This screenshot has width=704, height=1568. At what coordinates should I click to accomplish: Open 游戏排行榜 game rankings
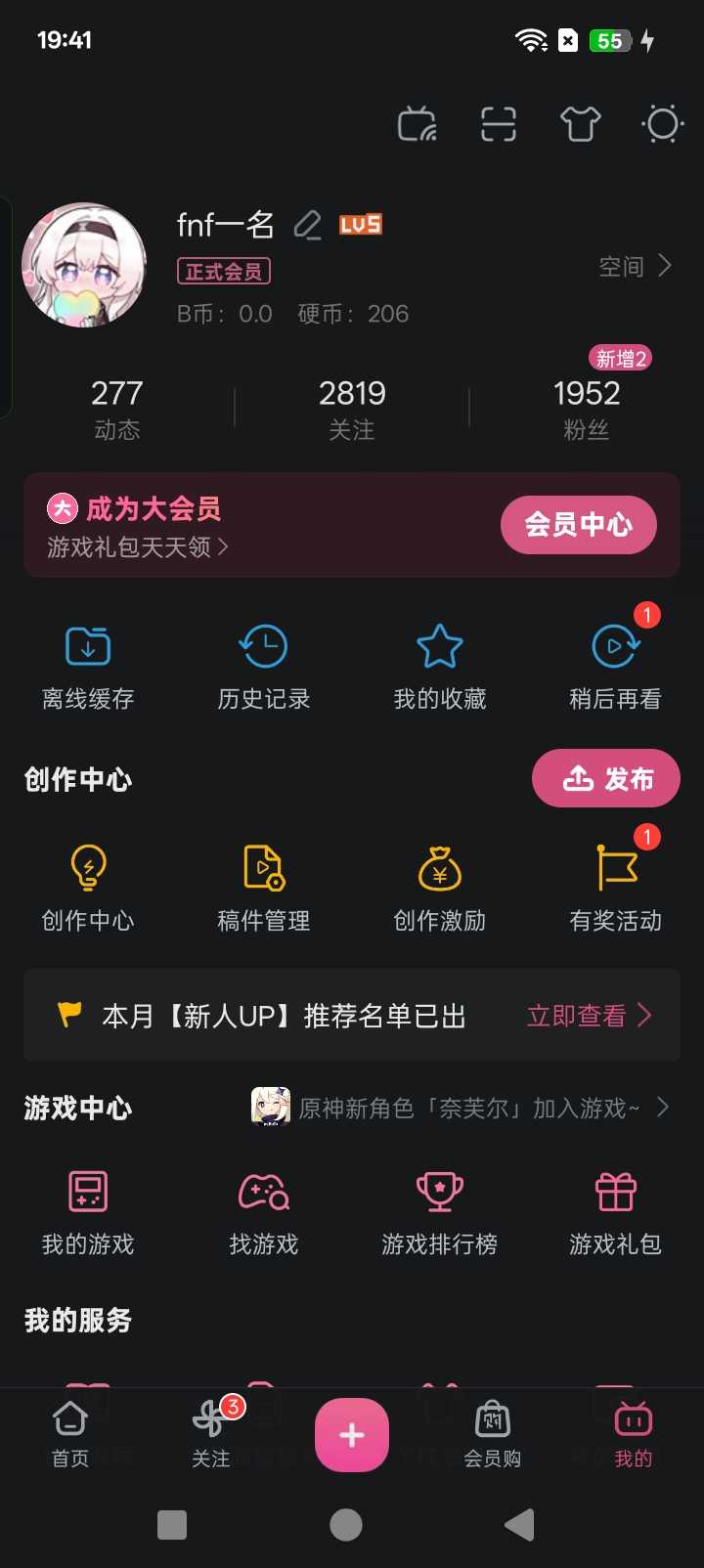coord(440,1213)
